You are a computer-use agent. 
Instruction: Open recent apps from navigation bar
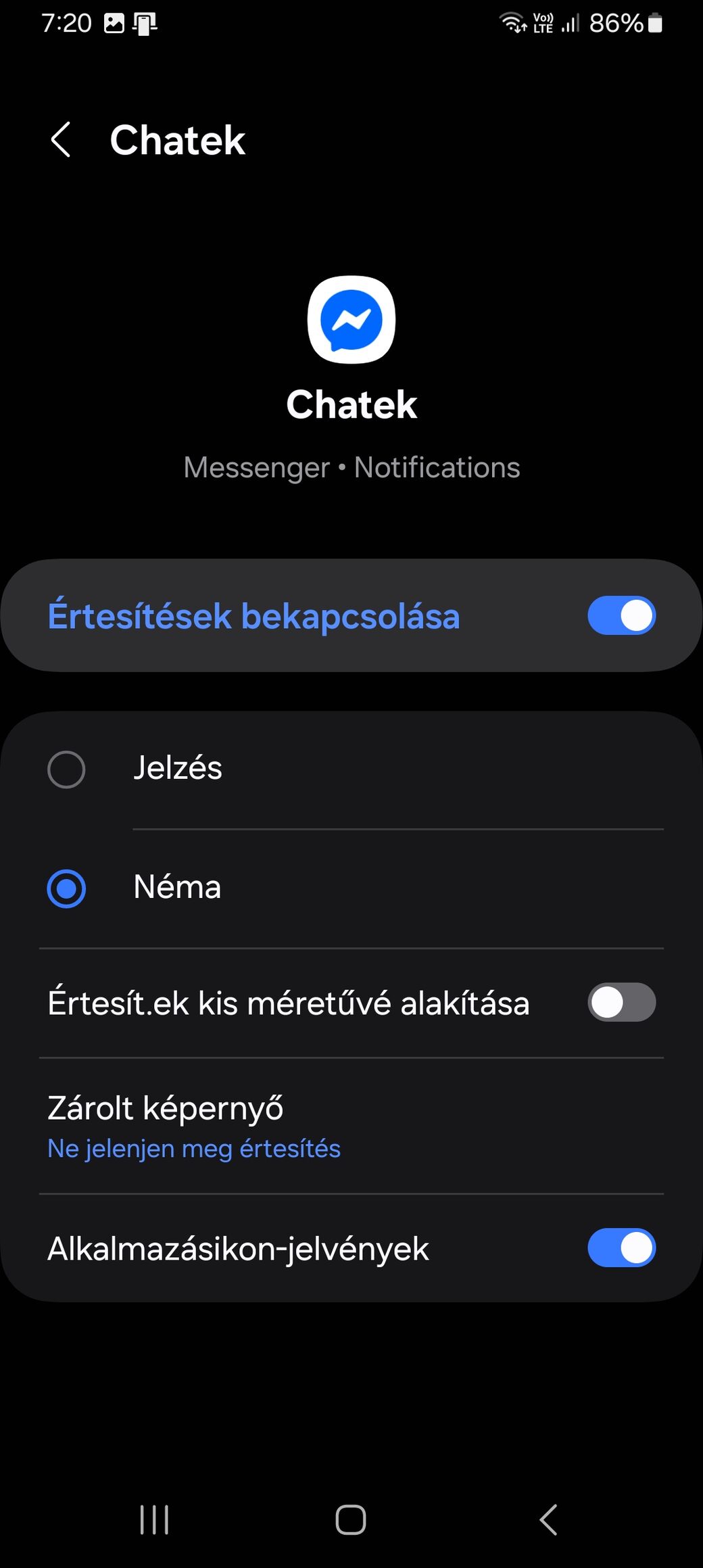click(x=154, y=1520)
